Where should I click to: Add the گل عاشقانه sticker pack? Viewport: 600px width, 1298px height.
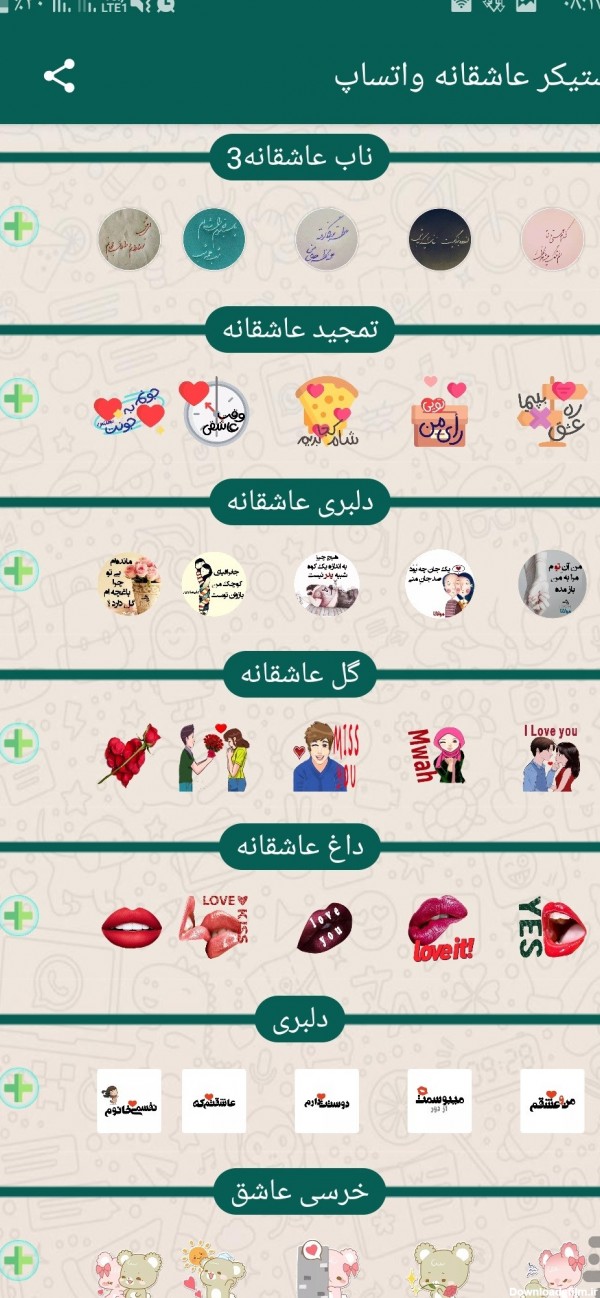point(18,742)
